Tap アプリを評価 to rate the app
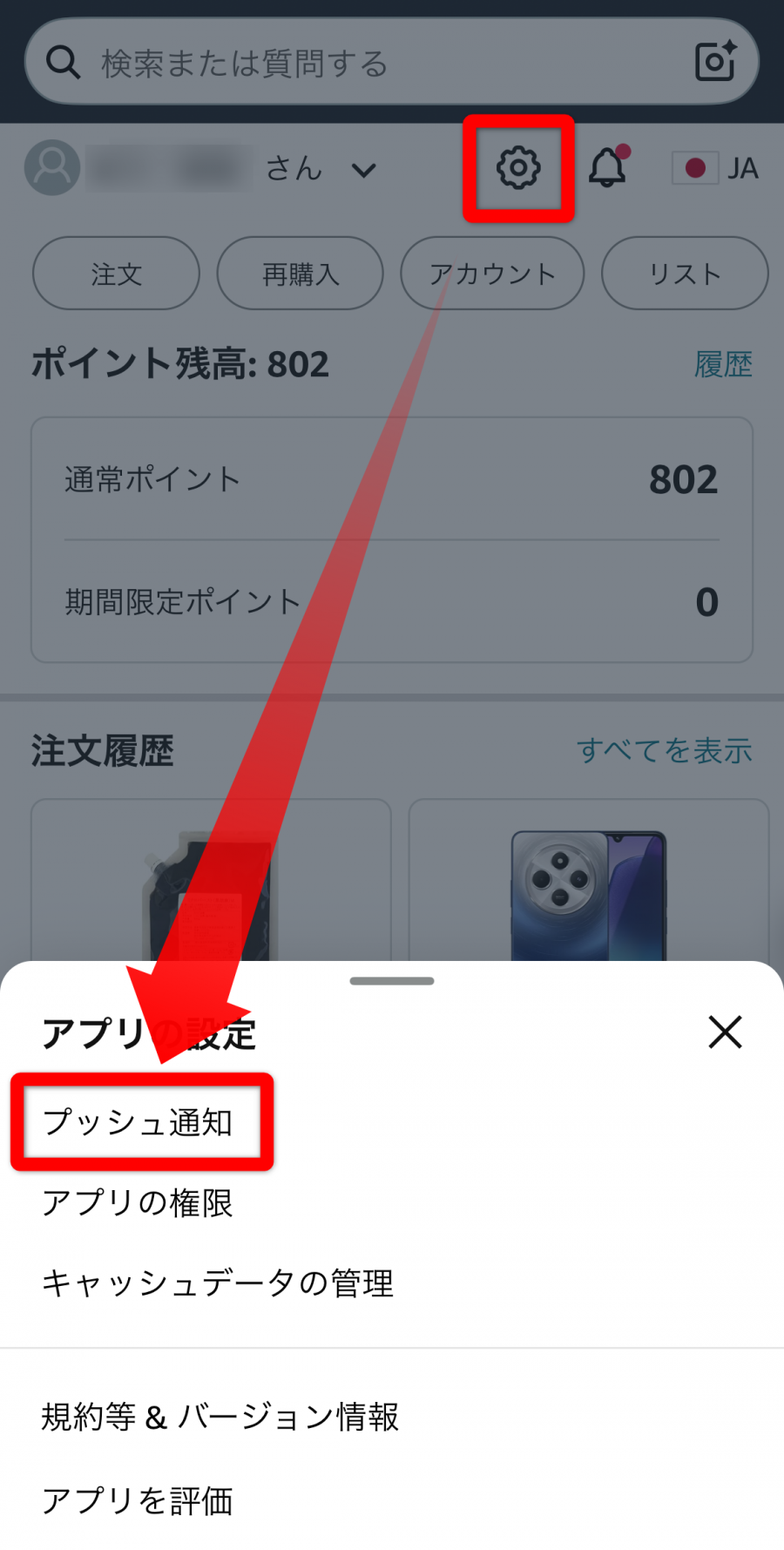784x1550 pixels. coord(138,1500)
